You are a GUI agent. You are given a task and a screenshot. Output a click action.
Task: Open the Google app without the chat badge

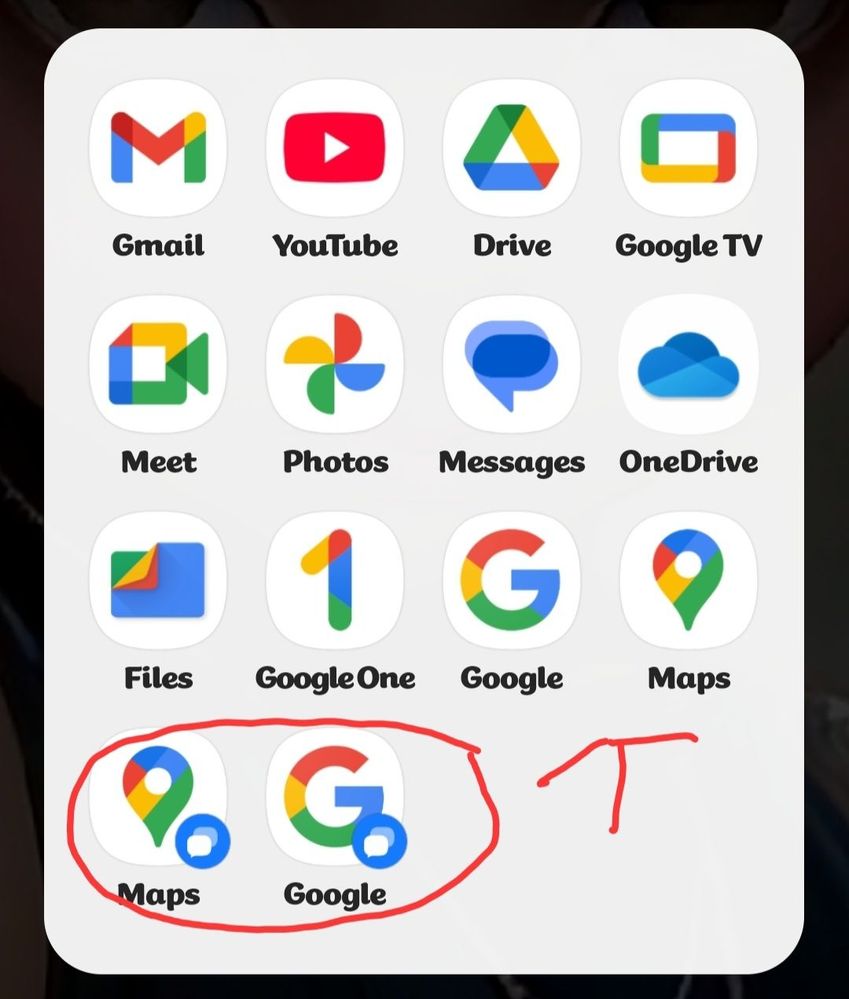(512, 581)
